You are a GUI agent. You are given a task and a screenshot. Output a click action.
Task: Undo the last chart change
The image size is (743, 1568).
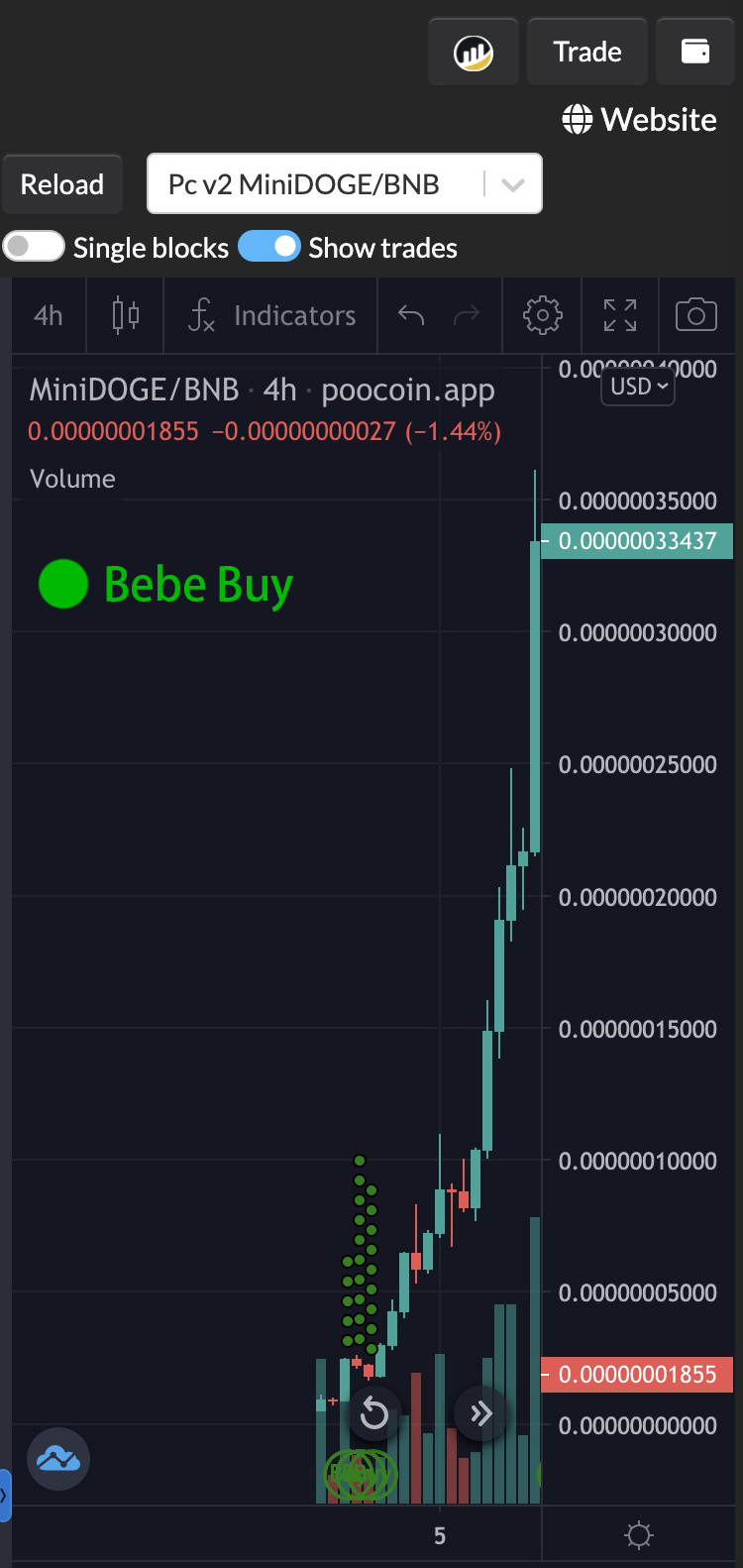pos(411,316)
